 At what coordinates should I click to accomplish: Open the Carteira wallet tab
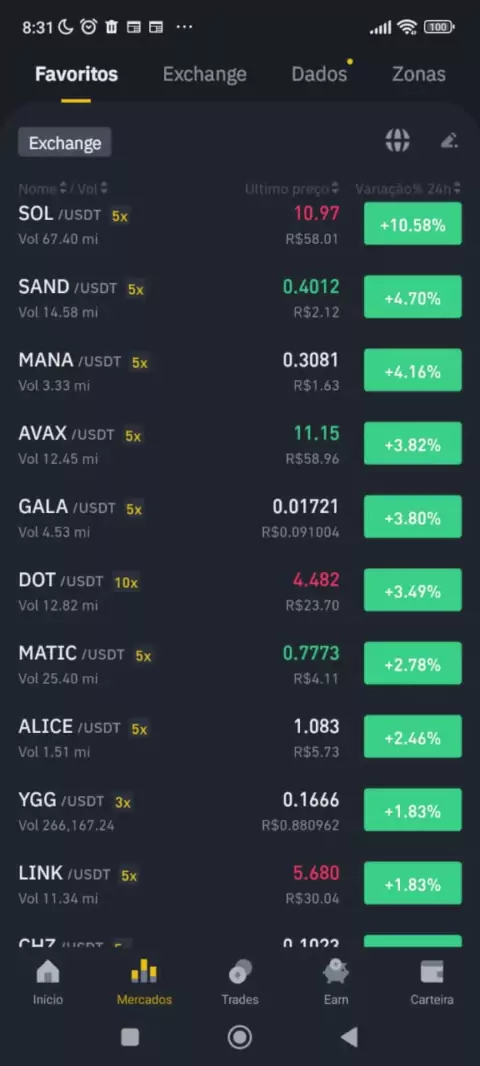coord(432,982)
